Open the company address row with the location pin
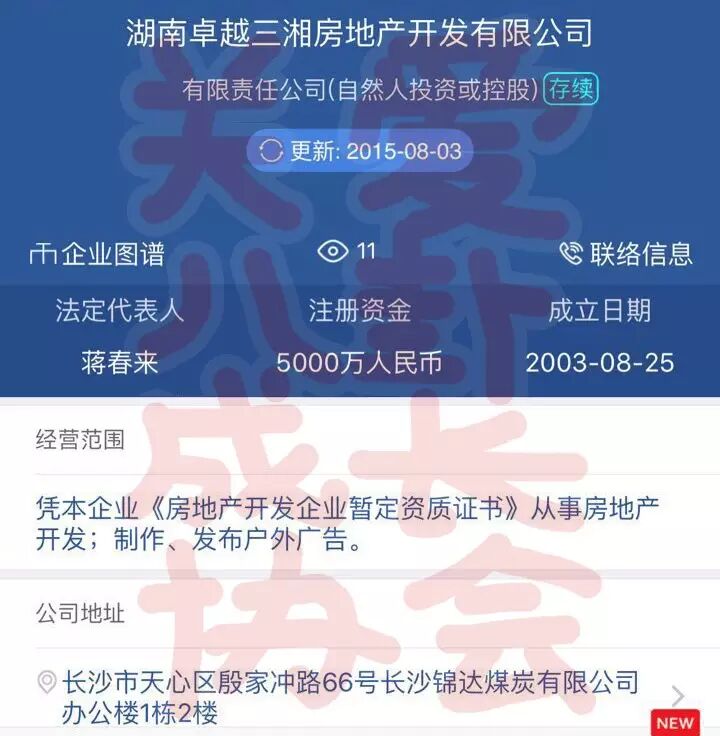This screenshot has height=736, width=720. coord(350,697)
